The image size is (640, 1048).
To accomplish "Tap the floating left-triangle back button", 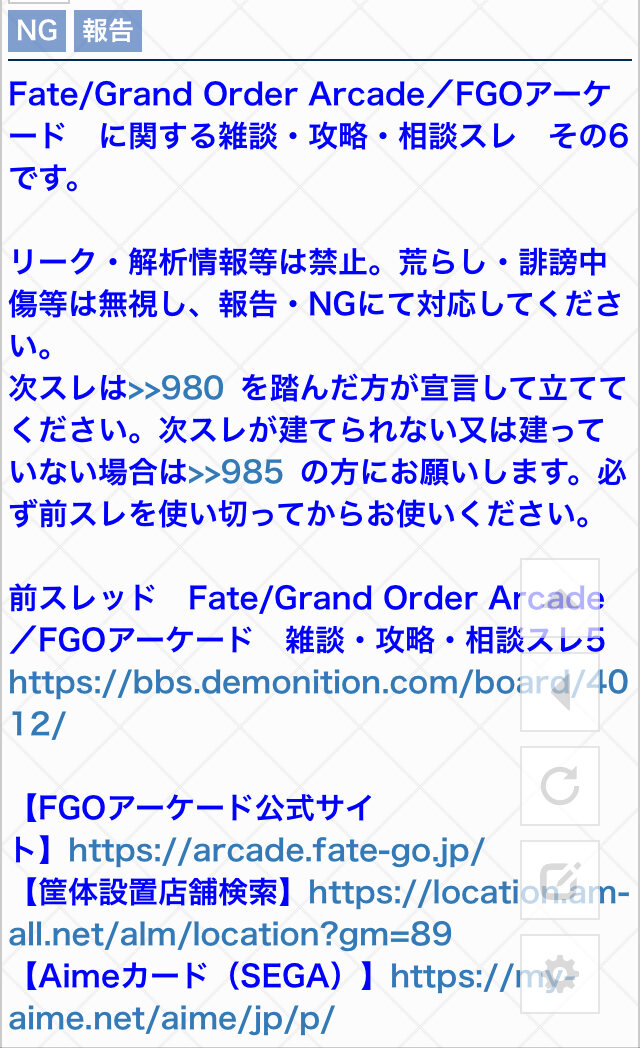I will (x=560, y=692).
